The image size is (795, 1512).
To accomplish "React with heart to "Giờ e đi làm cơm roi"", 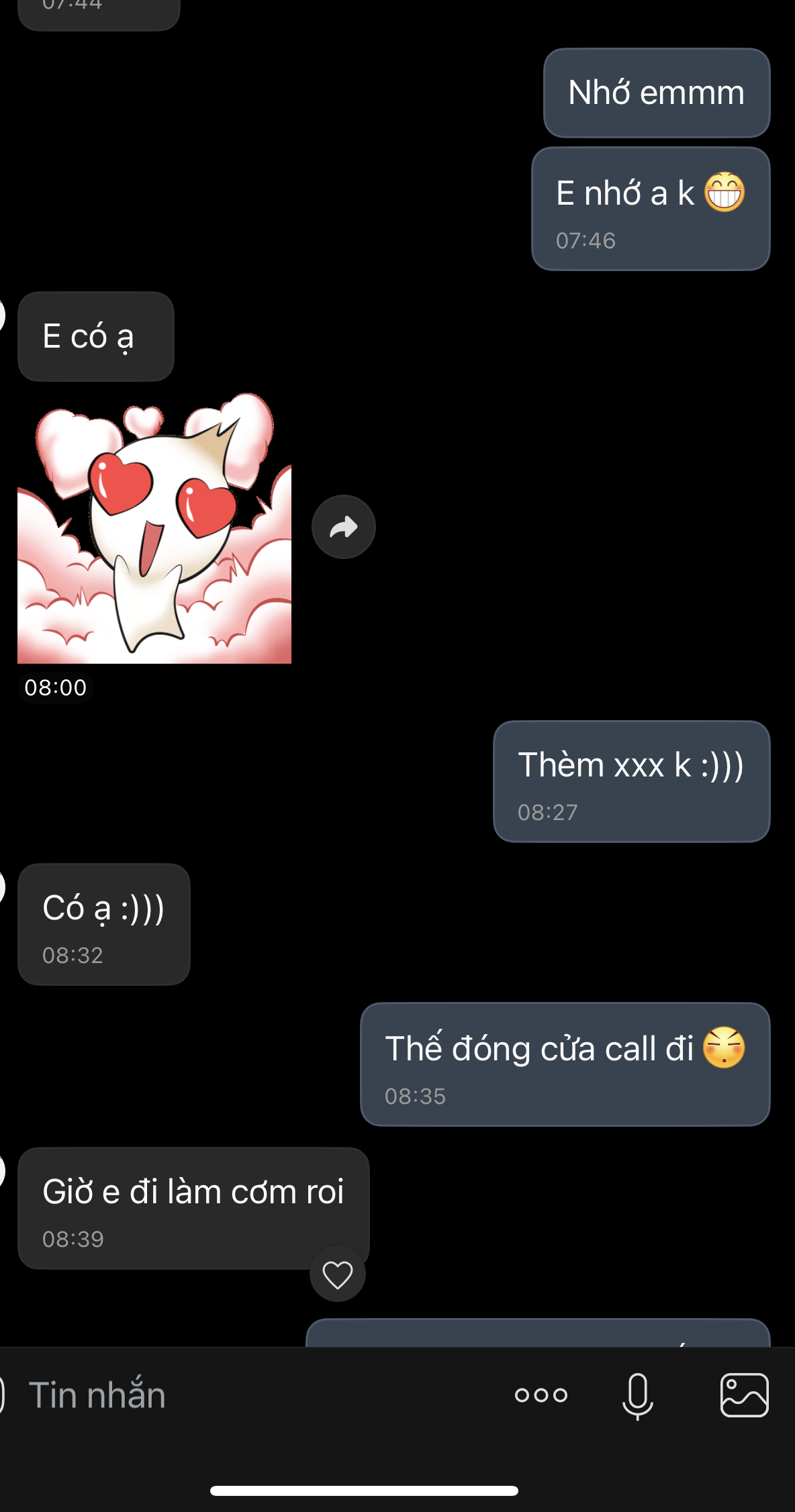I will (x=337, y=1274).
